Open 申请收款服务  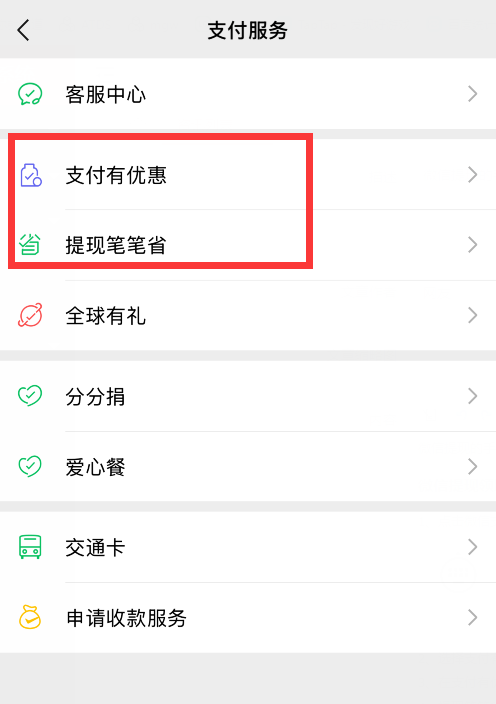click(x=248, y=618)
